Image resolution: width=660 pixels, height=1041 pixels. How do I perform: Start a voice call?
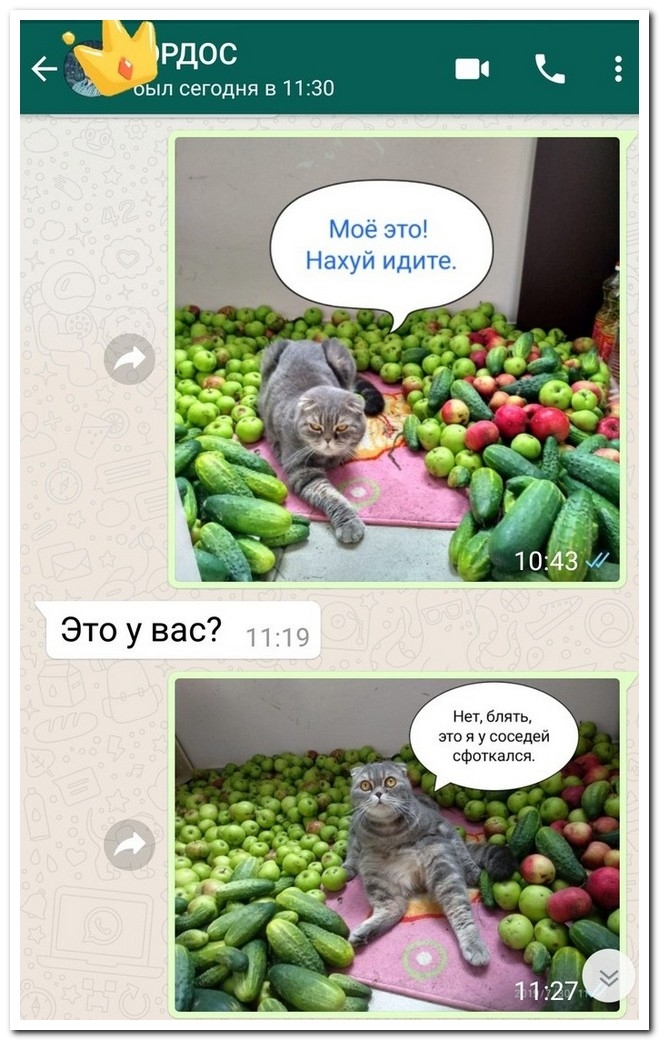click(549, 68)
